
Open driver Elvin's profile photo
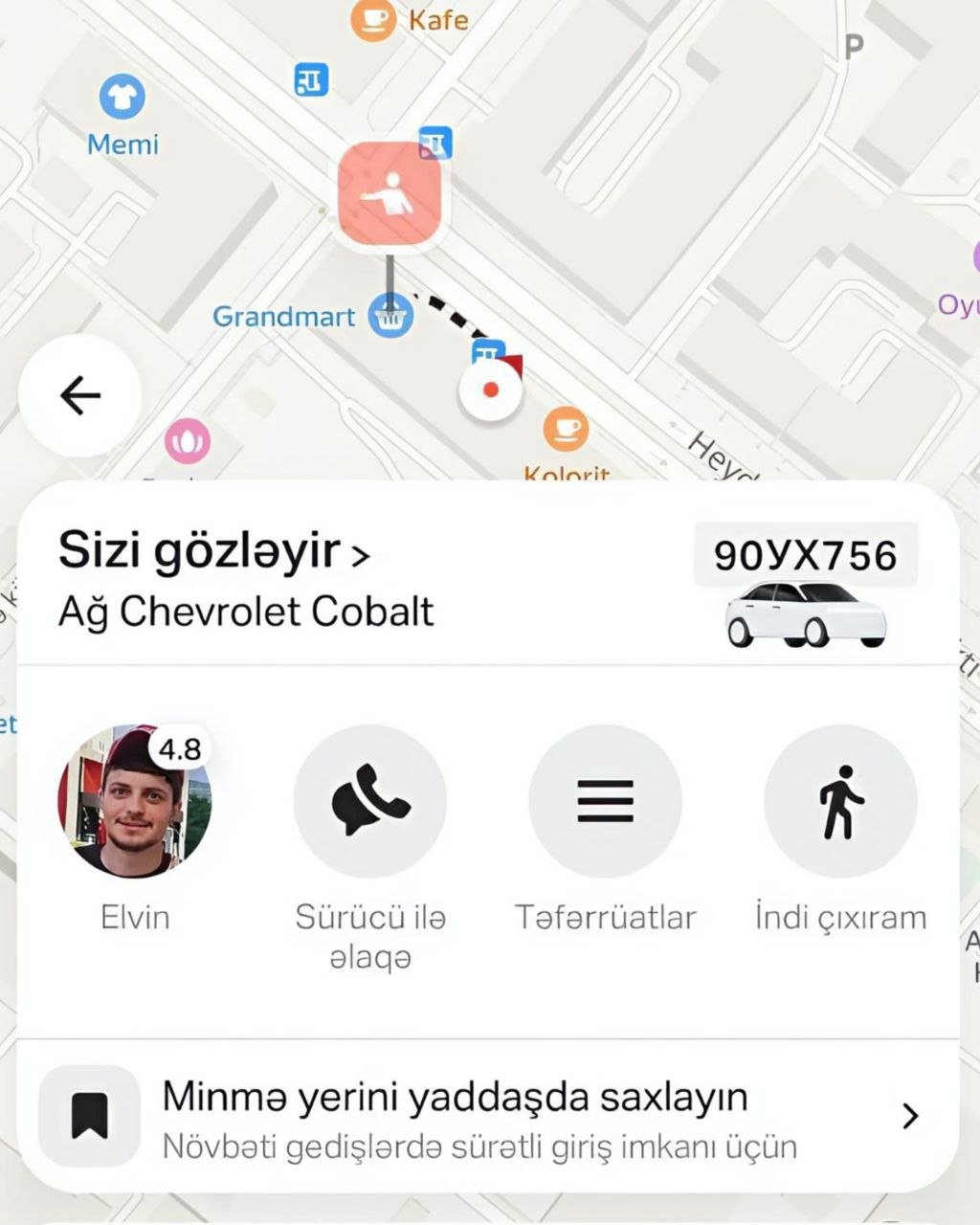click(135, 802)
